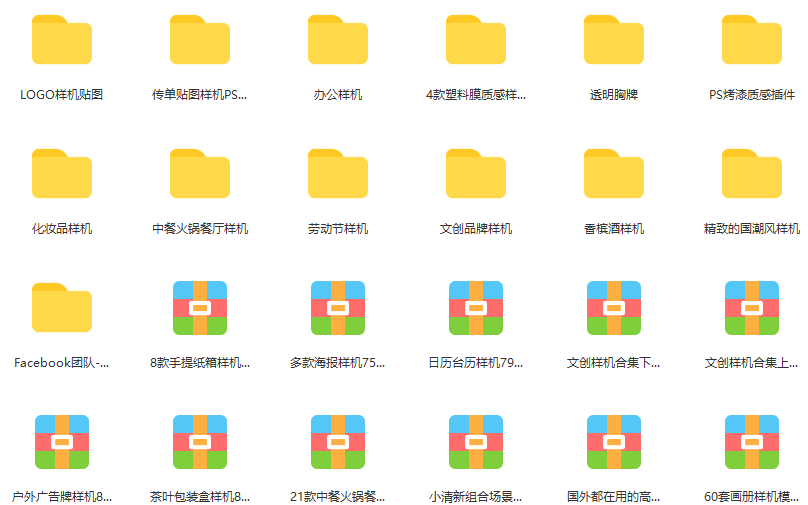This screenshot has height=505, width=808.
Task: Open the 文创品牌样机 folder
Action: pos(476,175)
